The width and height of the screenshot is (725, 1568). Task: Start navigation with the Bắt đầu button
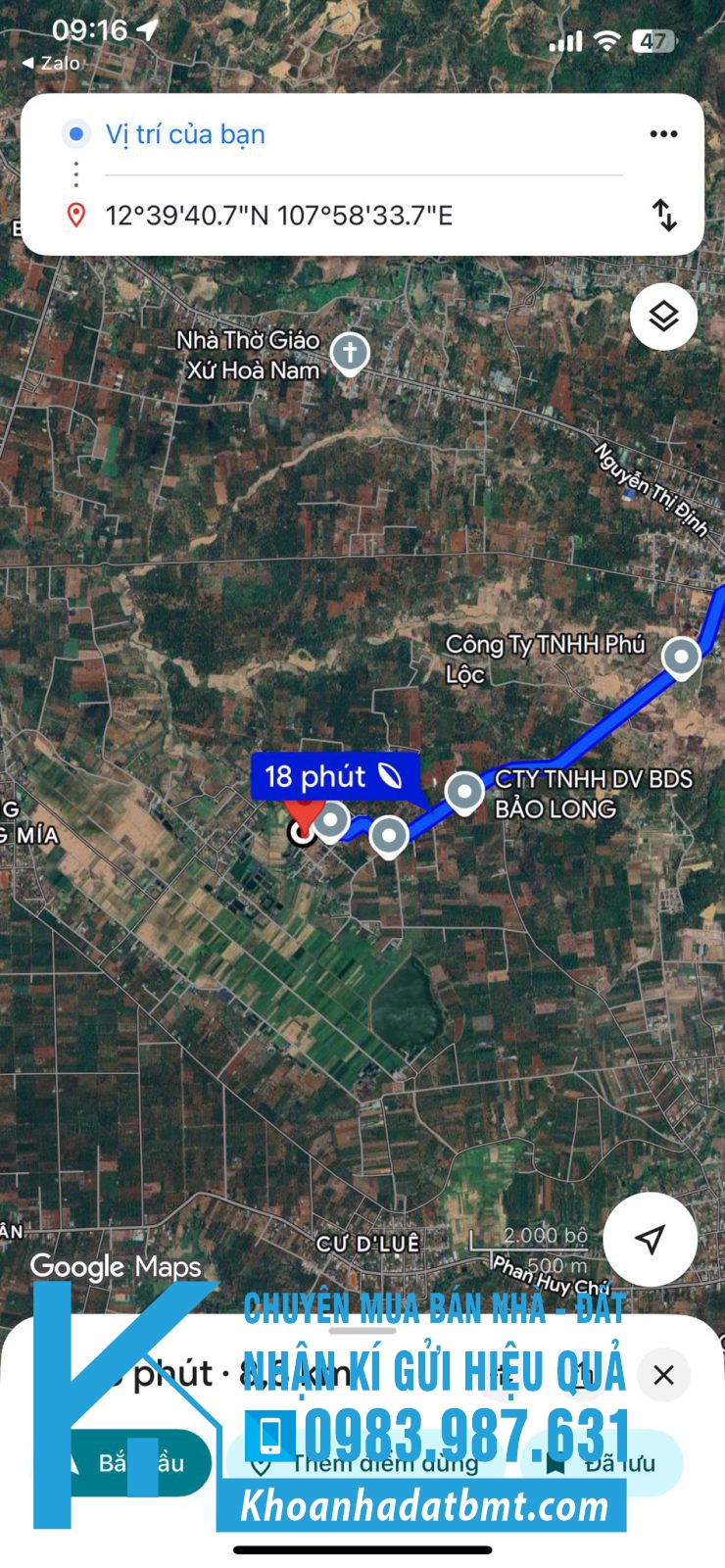click(140, 1463)
